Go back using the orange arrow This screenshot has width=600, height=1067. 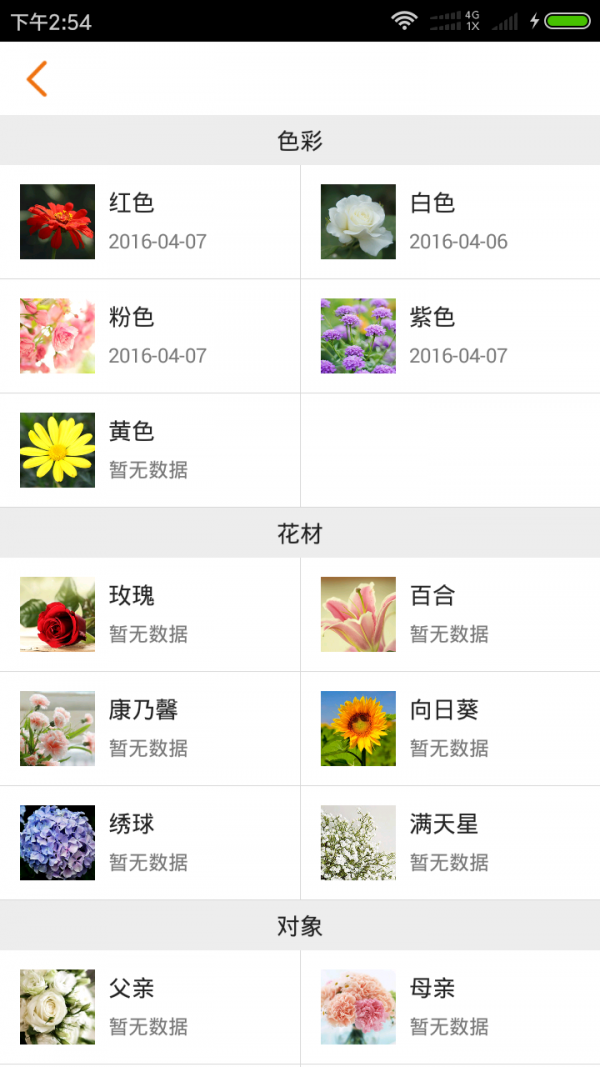[x=37, y=79]
